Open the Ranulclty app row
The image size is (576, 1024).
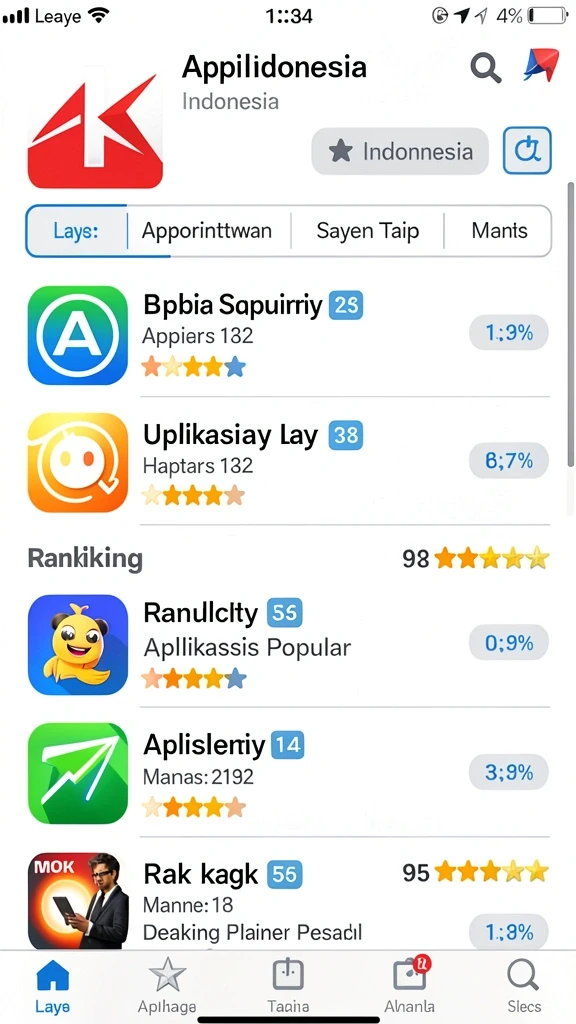(x=288, y=645)
